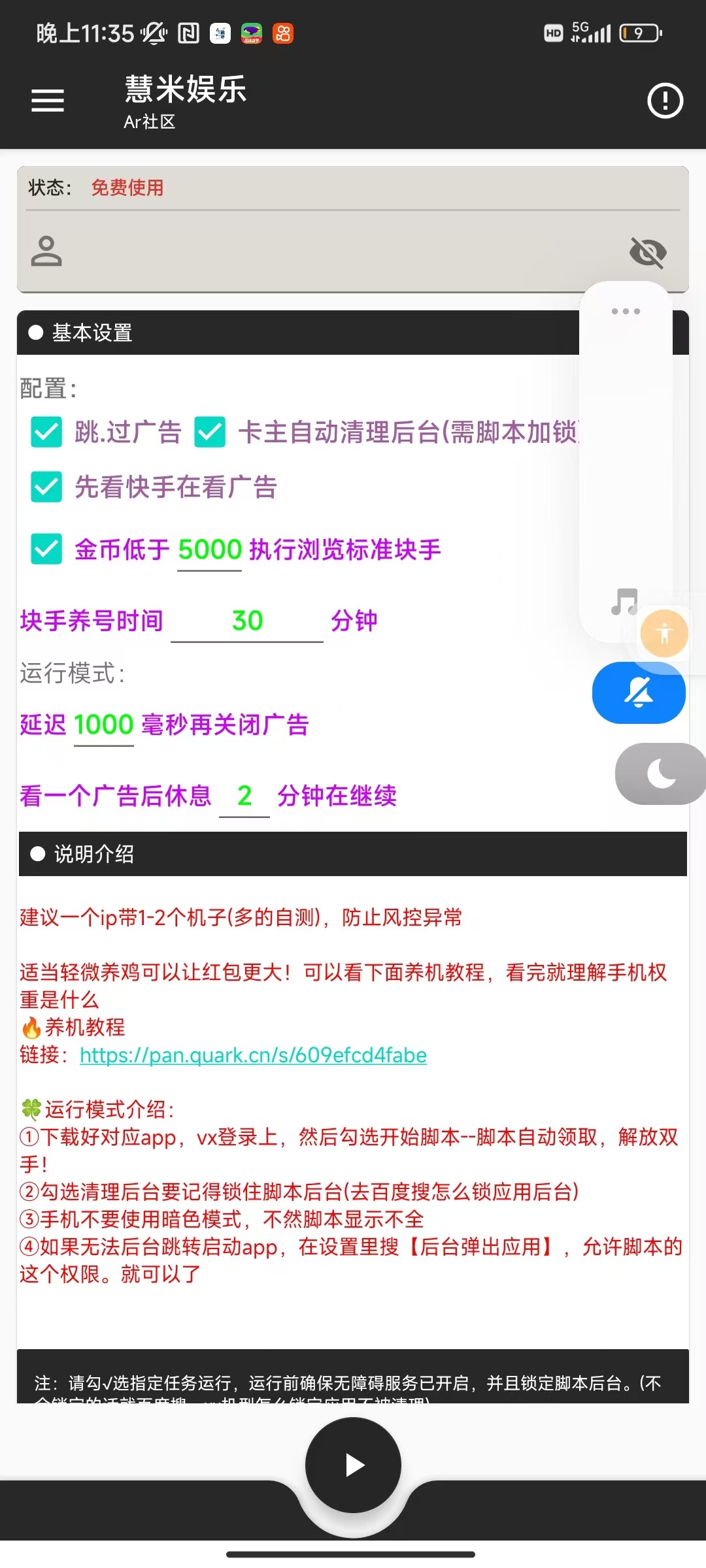The width and height of the screenshot is (706, 1568).
Task: Uncheck the 跳.过广告 checkbox
Action: pos(45,433)
